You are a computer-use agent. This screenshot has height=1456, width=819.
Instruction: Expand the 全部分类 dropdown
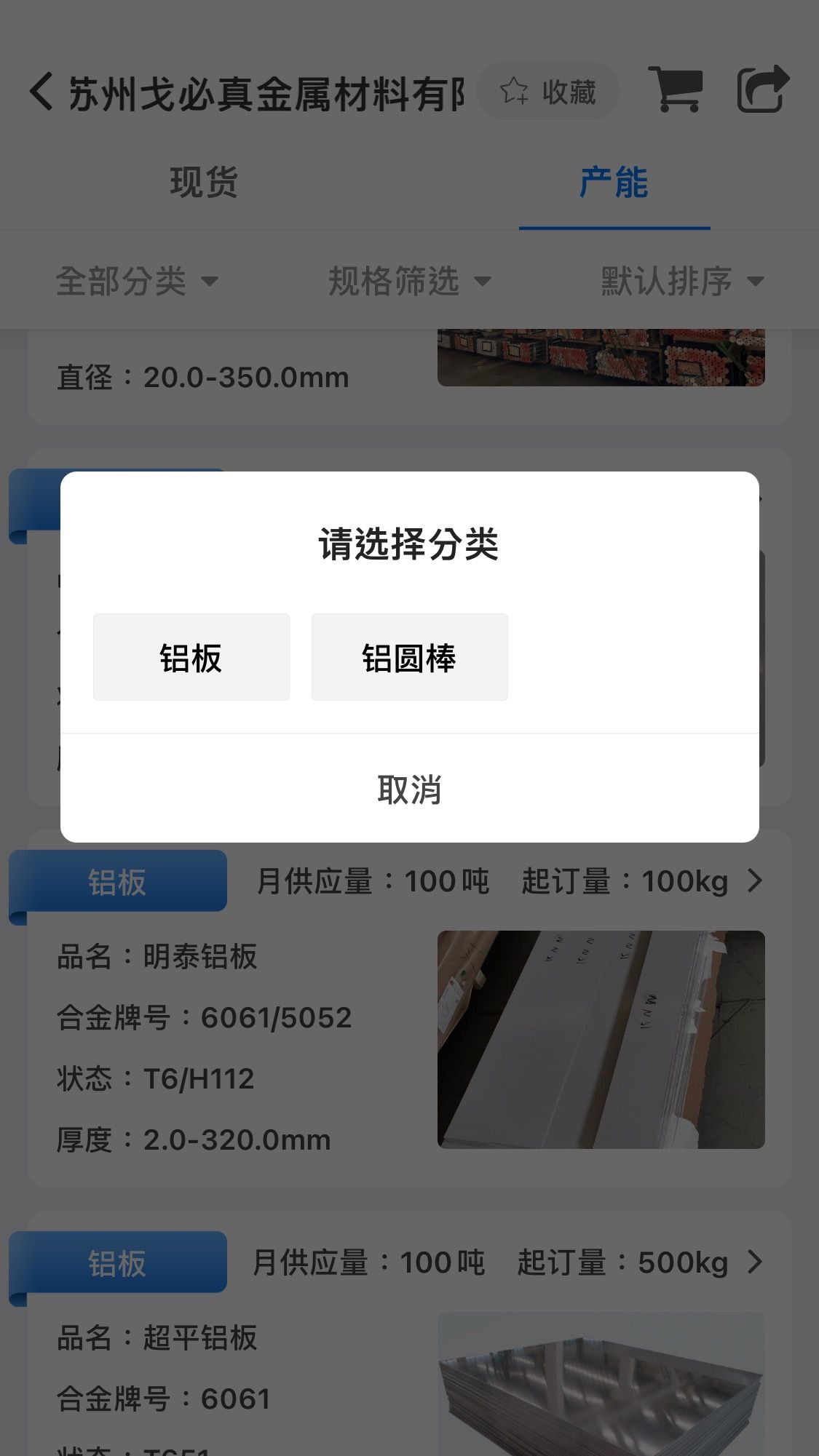(x=137, y=281)
